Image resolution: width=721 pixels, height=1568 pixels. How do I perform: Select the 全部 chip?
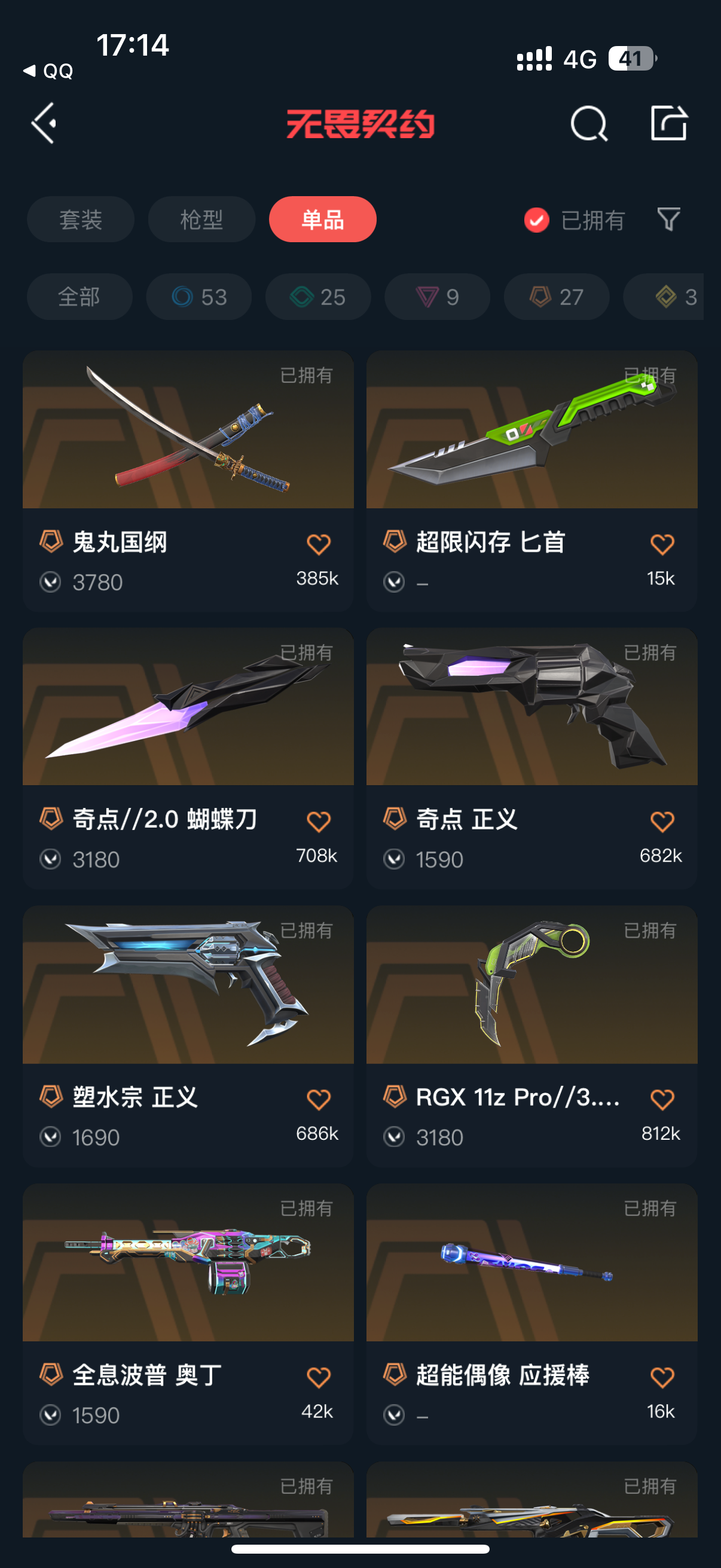[x=79, y=297]
